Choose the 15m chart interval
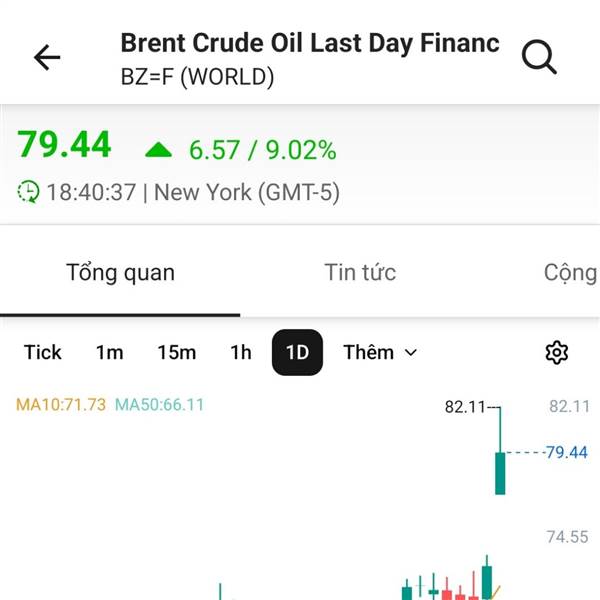 176,352
